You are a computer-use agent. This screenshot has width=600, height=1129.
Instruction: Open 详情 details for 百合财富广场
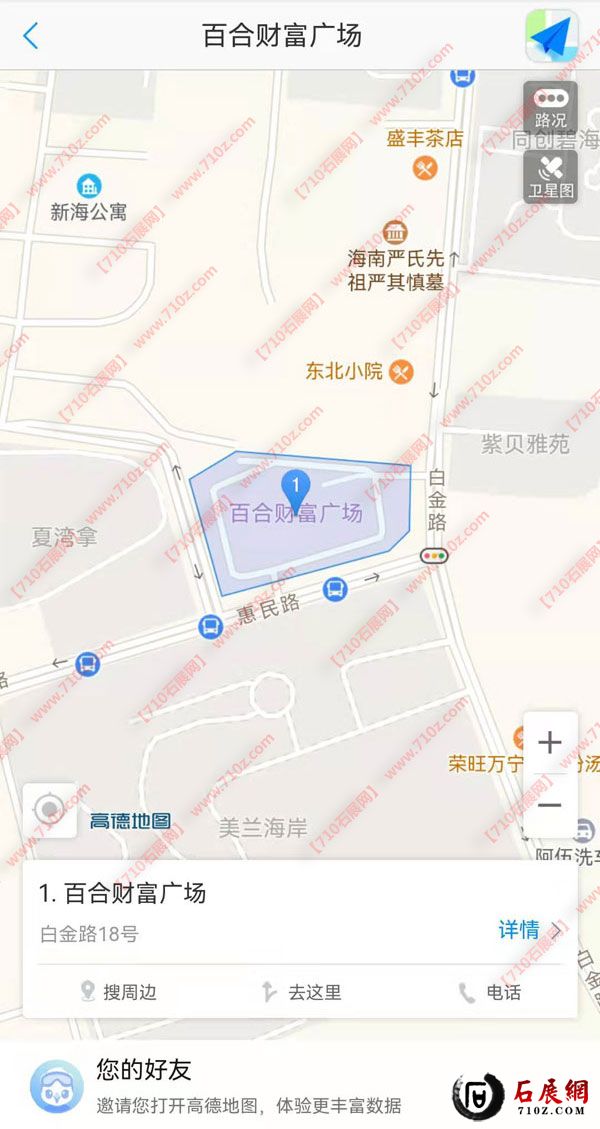coord(530,930)
